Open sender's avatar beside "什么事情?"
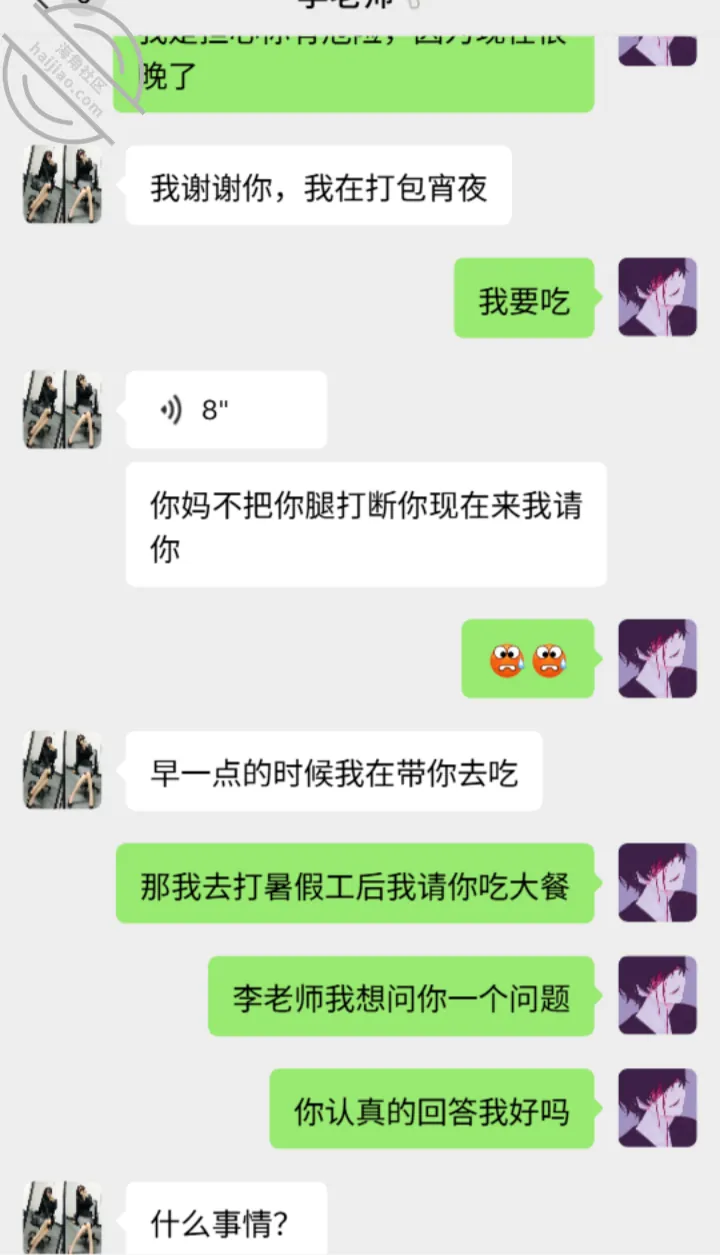This screenshot has height=1255, width=720. coord(63,1218)
